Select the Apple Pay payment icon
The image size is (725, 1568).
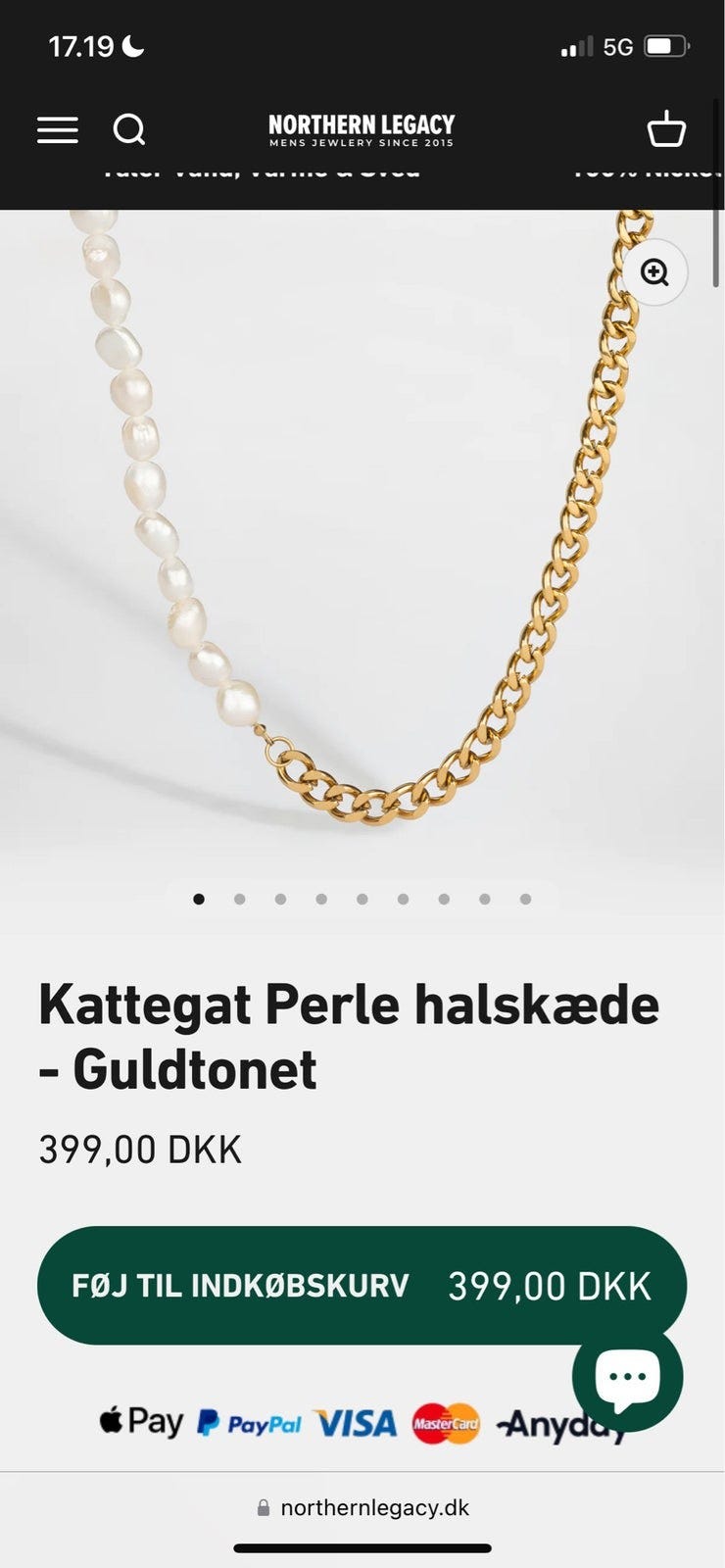(140, 1421)
